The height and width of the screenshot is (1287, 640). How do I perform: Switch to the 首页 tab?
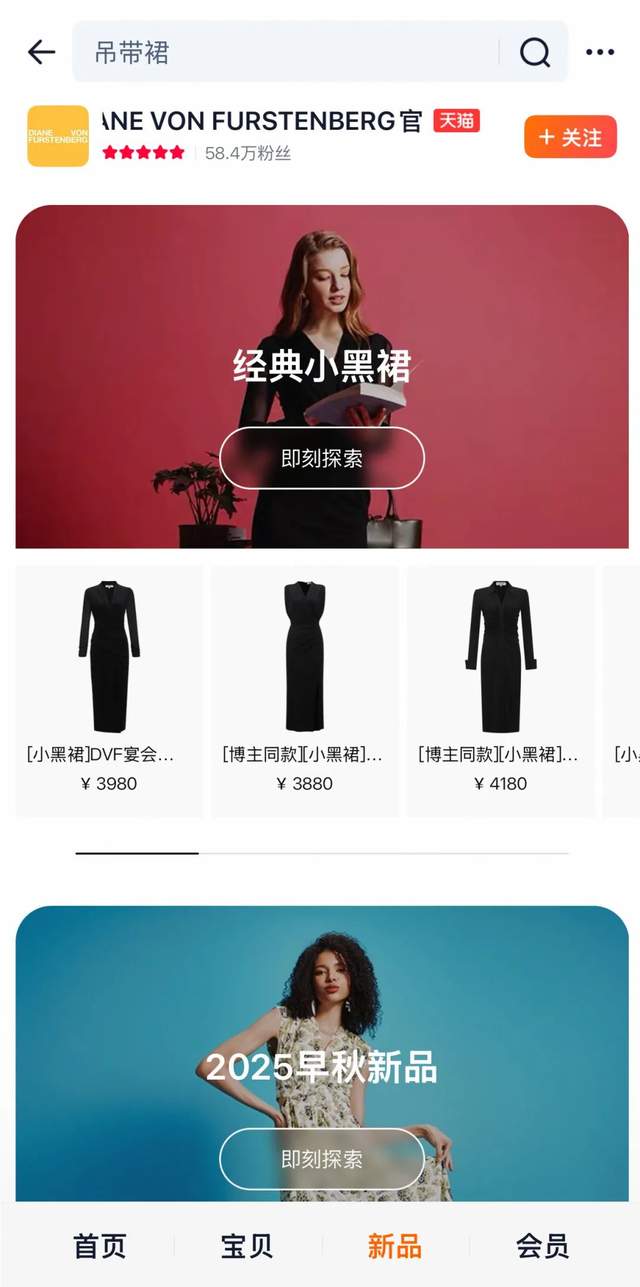pyautogui.click(x=100, y=1246)
